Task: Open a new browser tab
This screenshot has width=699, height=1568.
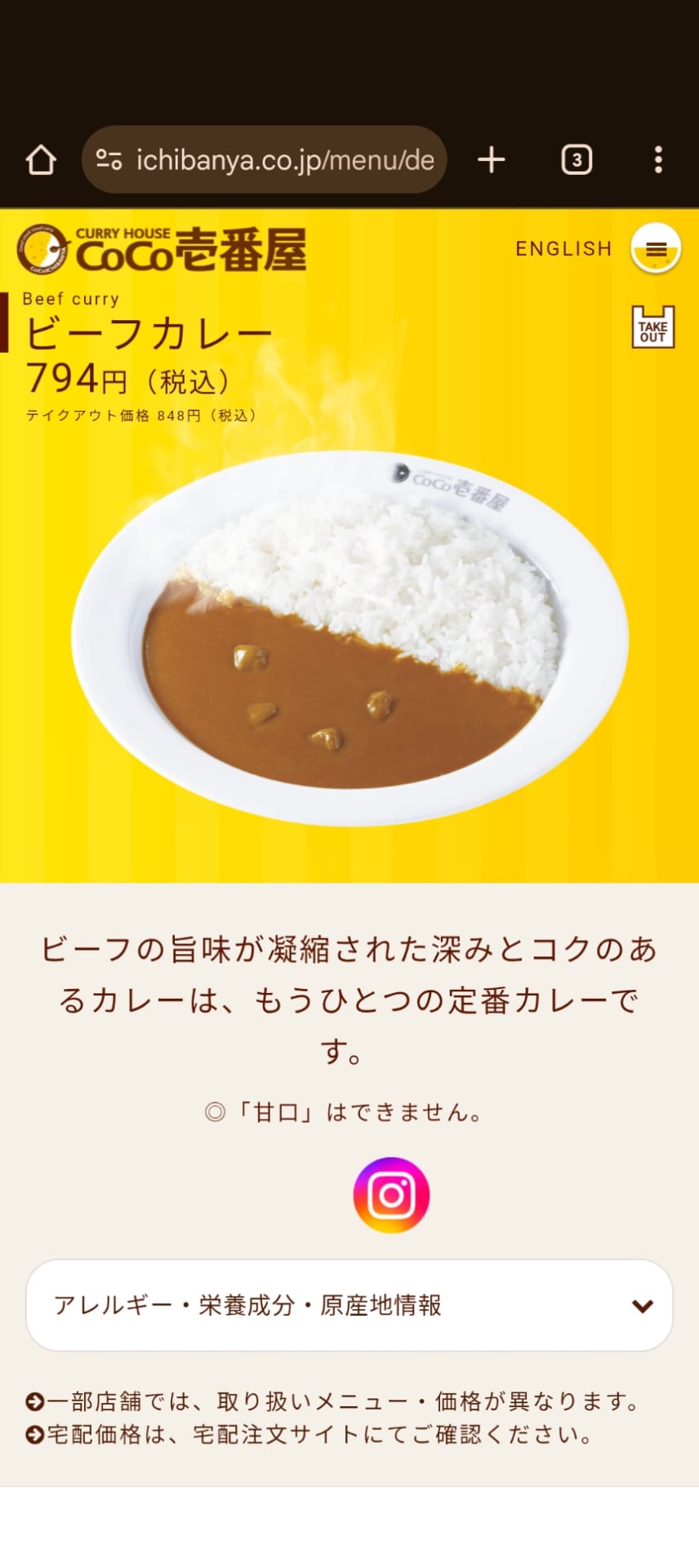Action: point(491,160)
